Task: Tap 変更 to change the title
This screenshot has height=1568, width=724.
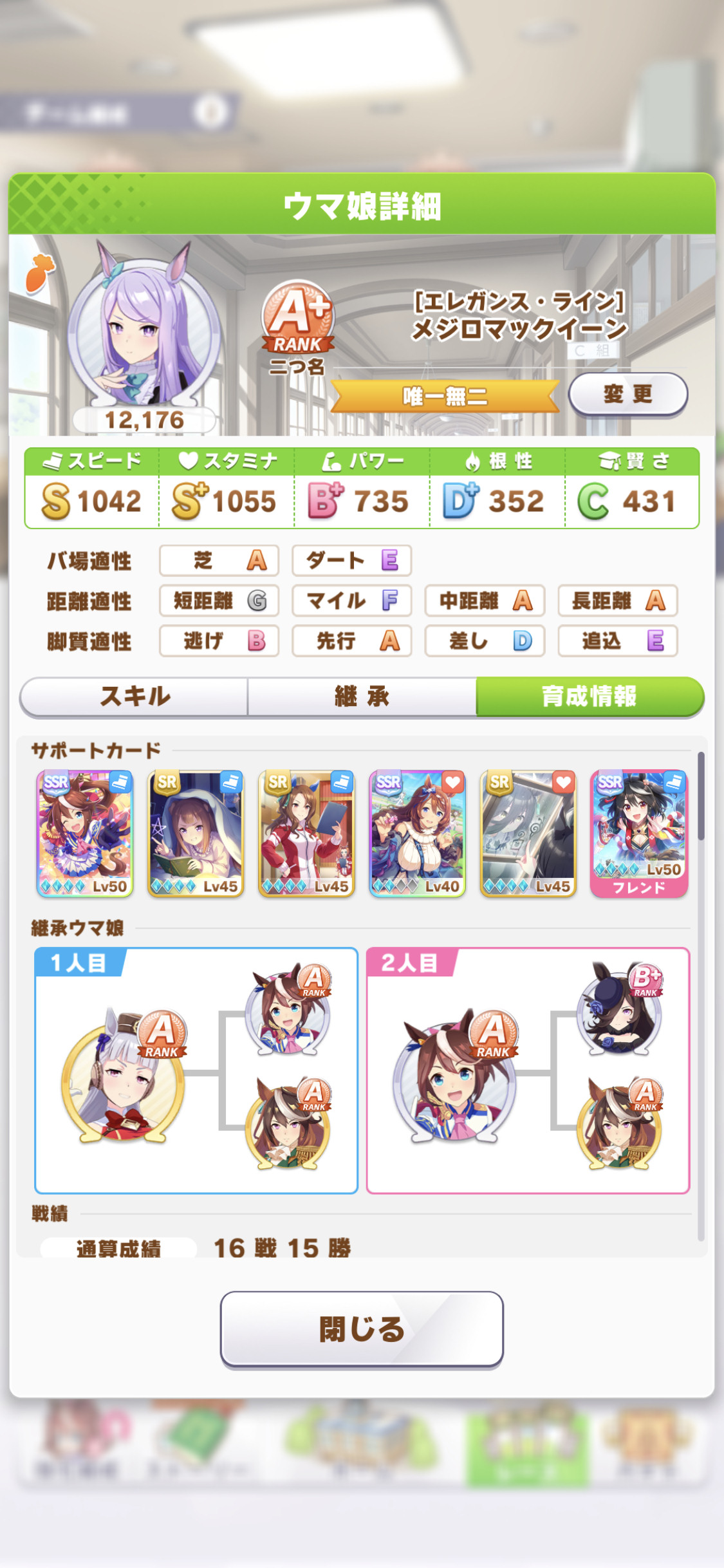Action: [627, 394]
